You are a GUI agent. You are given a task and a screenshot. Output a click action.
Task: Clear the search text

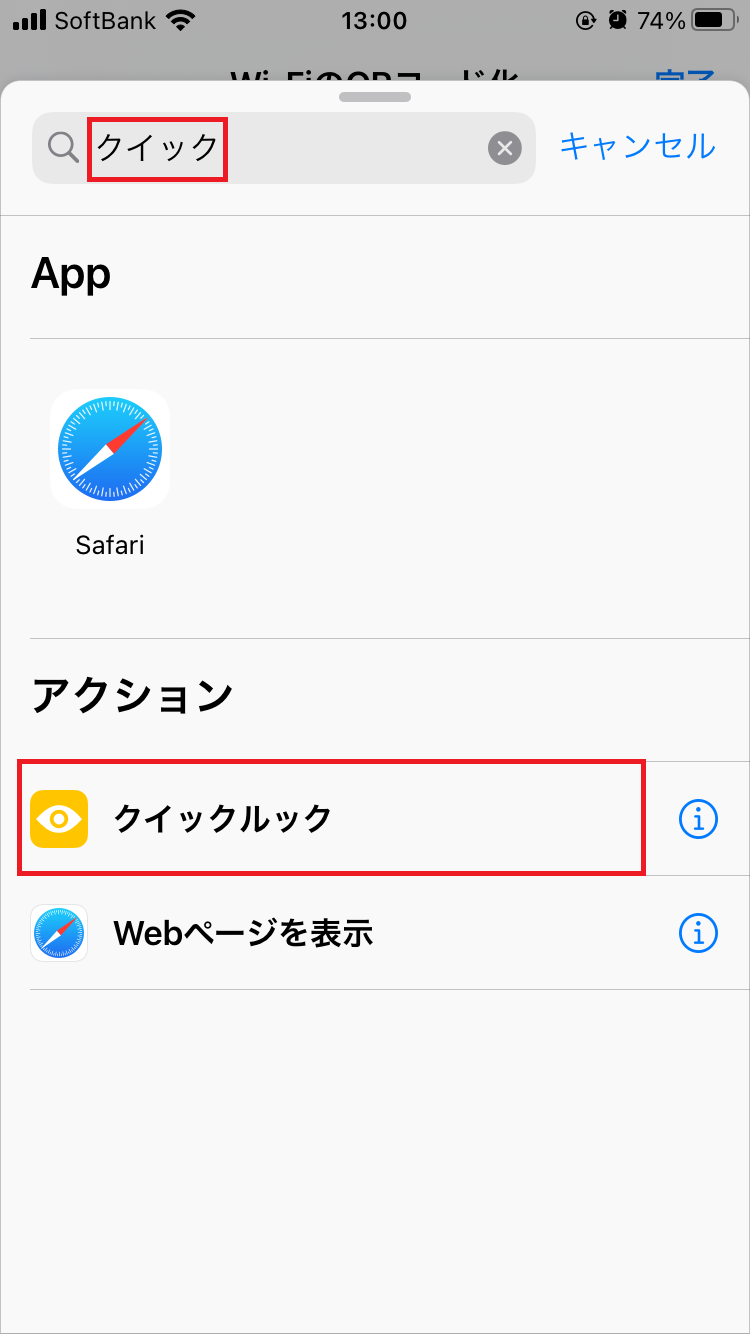(505, 149)
